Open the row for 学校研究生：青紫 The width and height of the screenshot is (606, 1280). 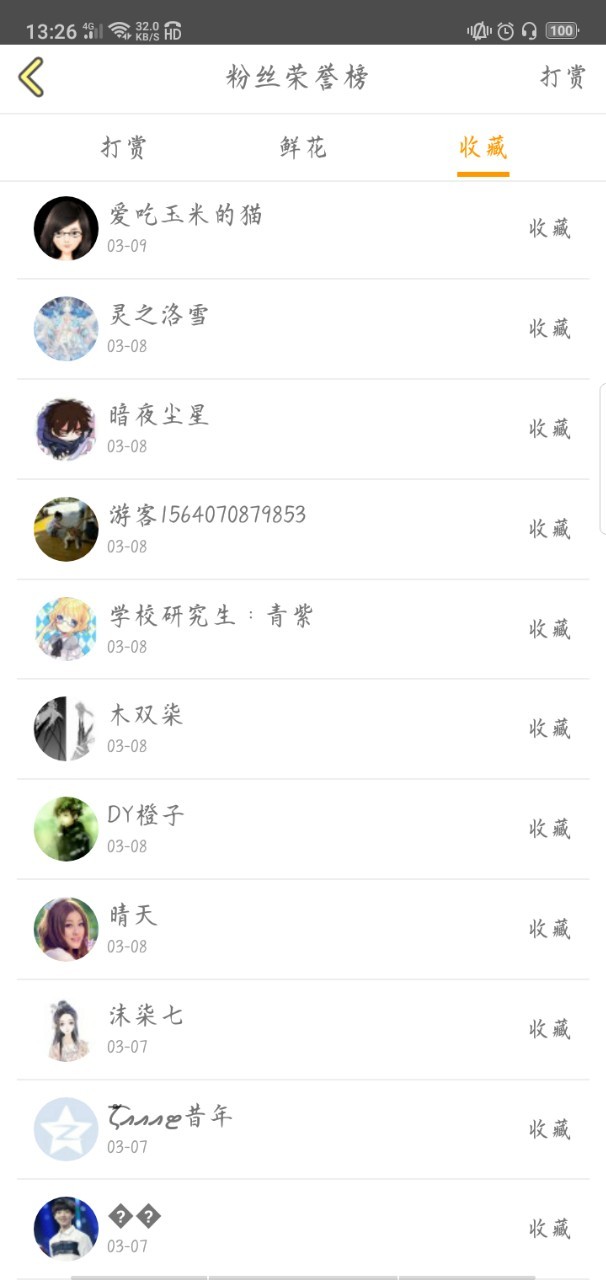303,629
